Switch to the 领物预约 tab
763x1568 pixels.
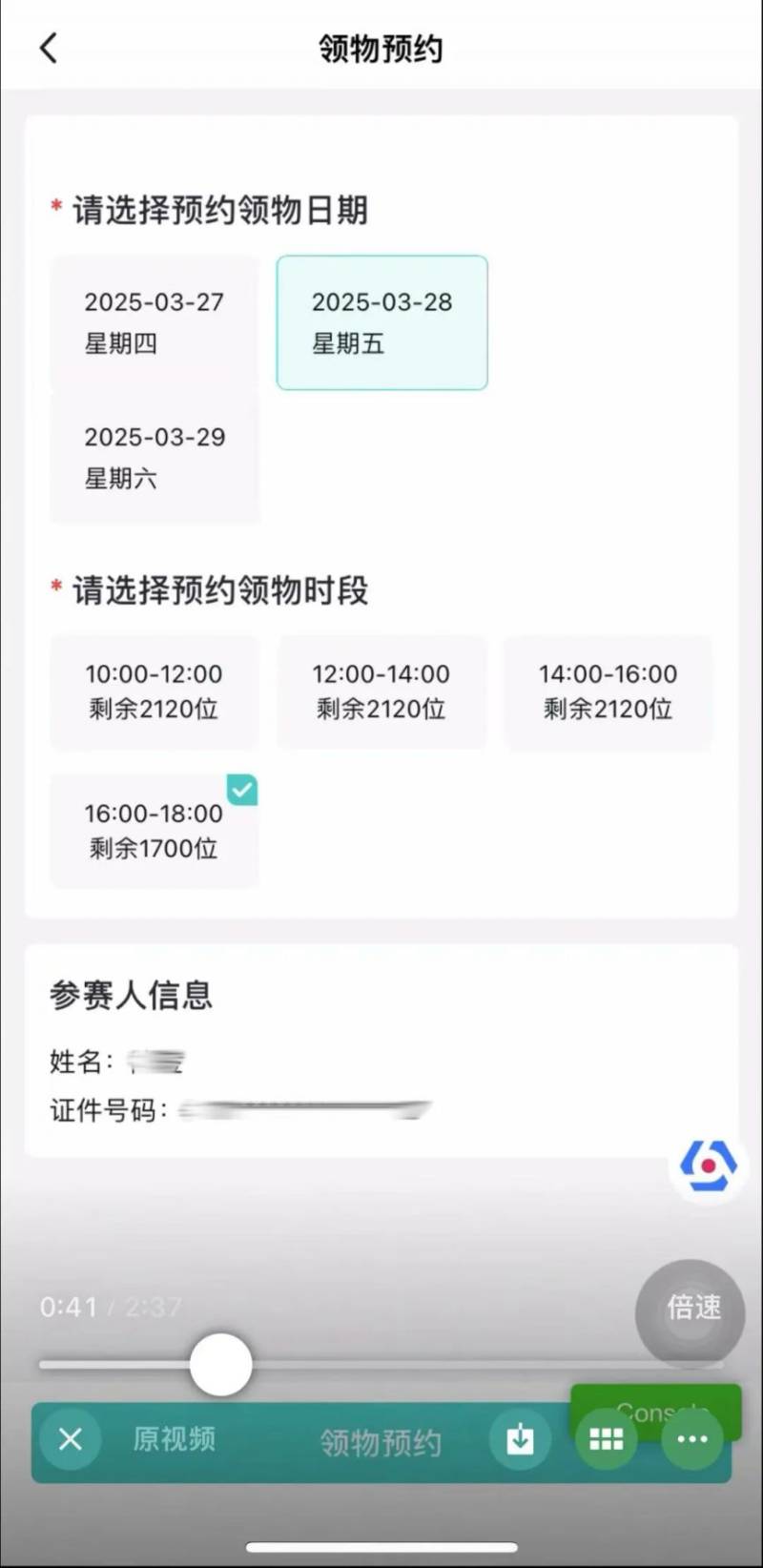(381, 1442)
